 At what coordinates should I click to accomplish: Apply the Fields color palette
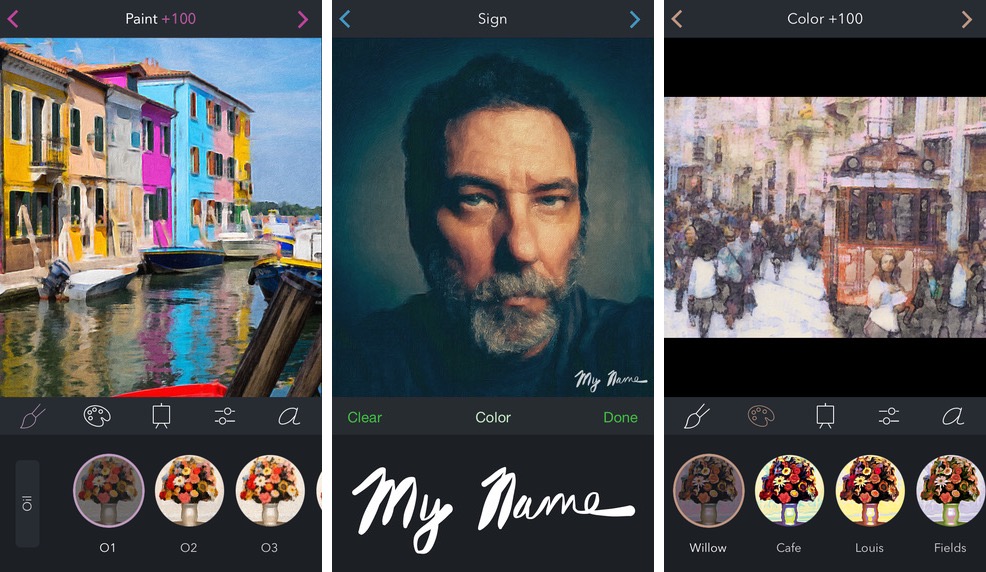[x=949, y=490]
